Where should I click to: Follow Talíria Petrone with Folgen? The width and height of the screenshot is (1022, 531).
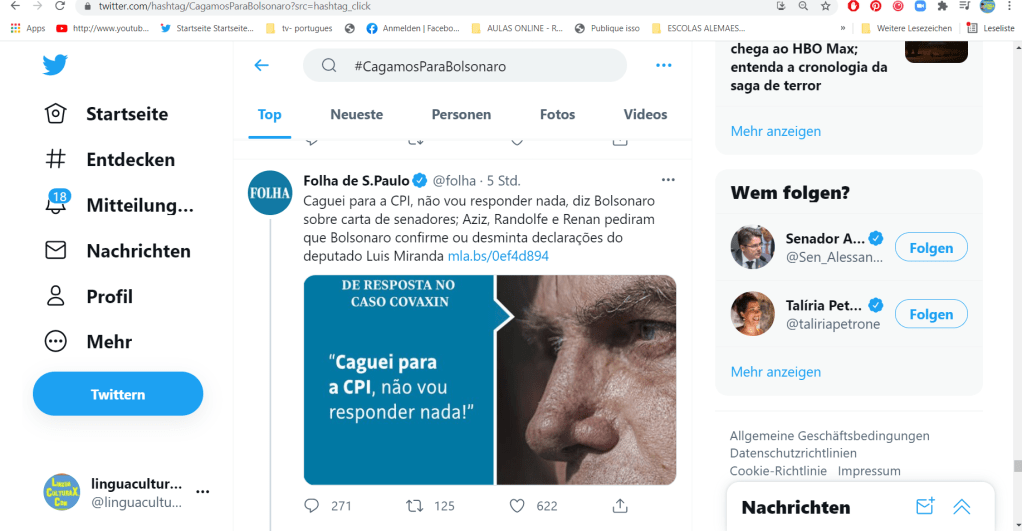tap(931, 314)
